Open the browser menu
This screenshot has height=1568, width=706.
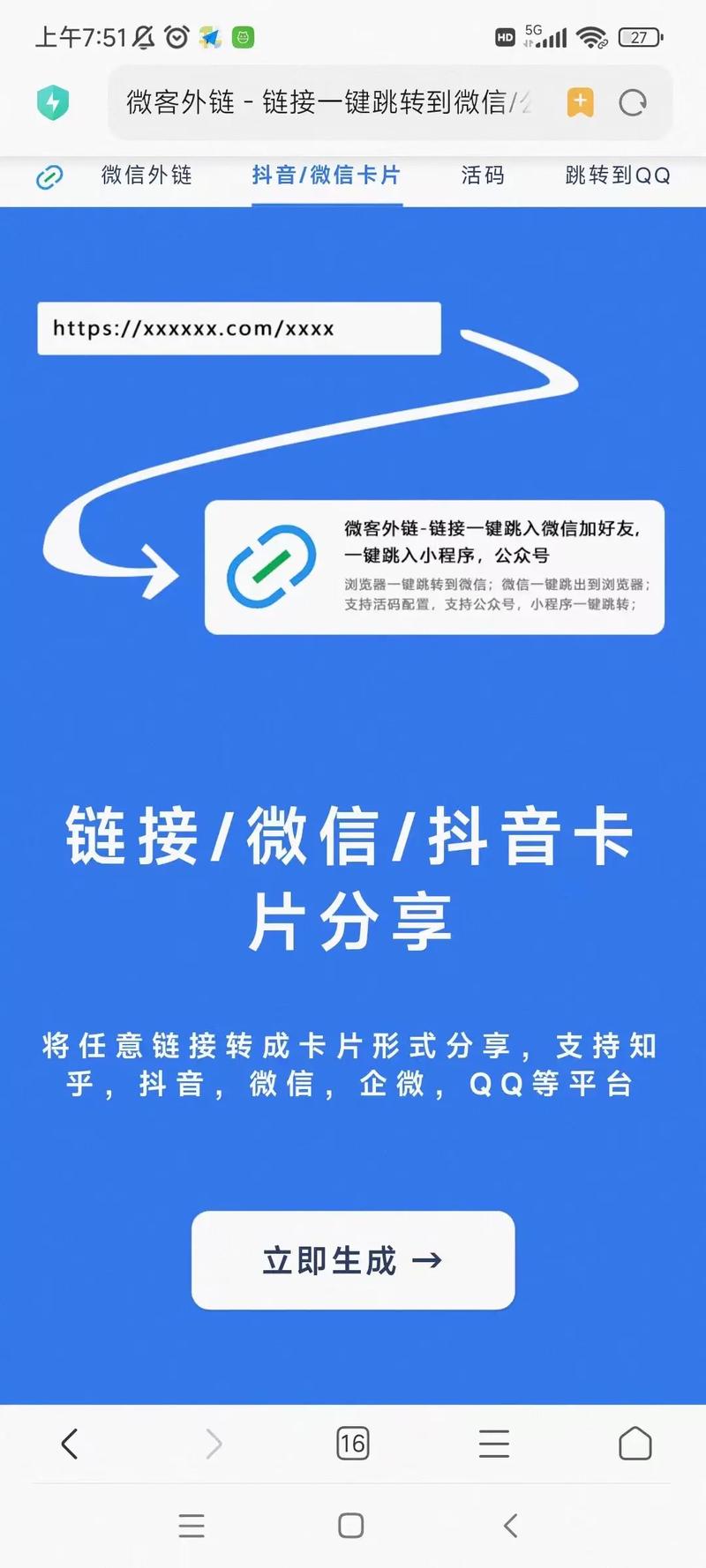coord(493,1444)
